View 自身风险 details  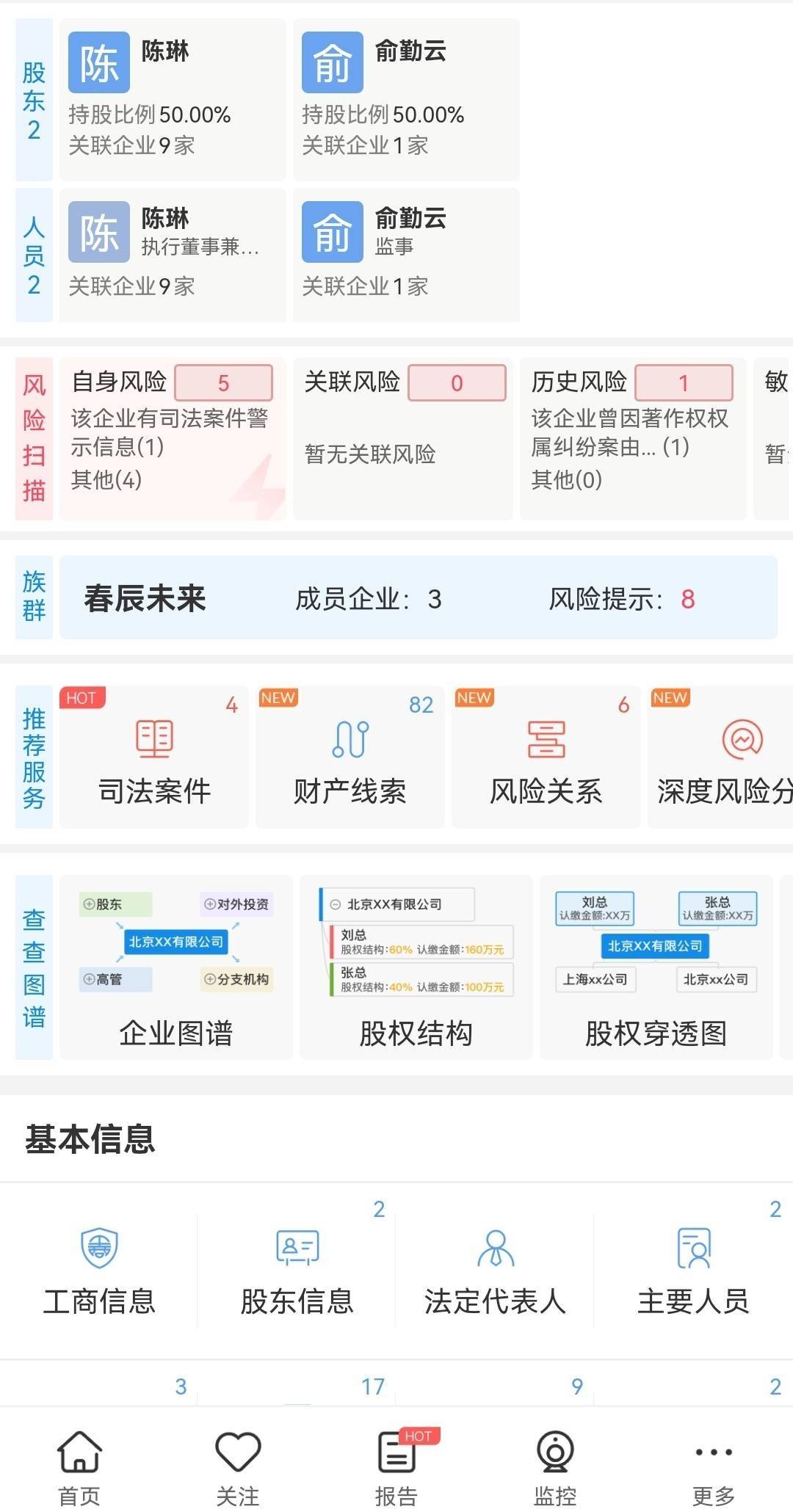coord(173,439)
